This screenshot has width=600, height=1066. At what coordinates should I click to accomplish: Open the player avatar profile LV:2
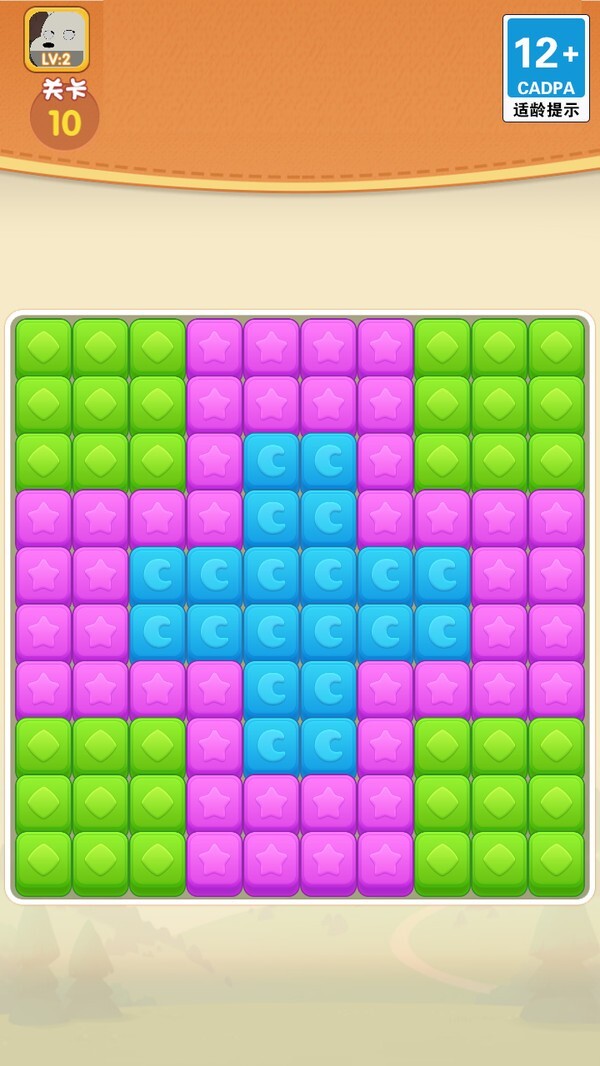tap(56, 40)
